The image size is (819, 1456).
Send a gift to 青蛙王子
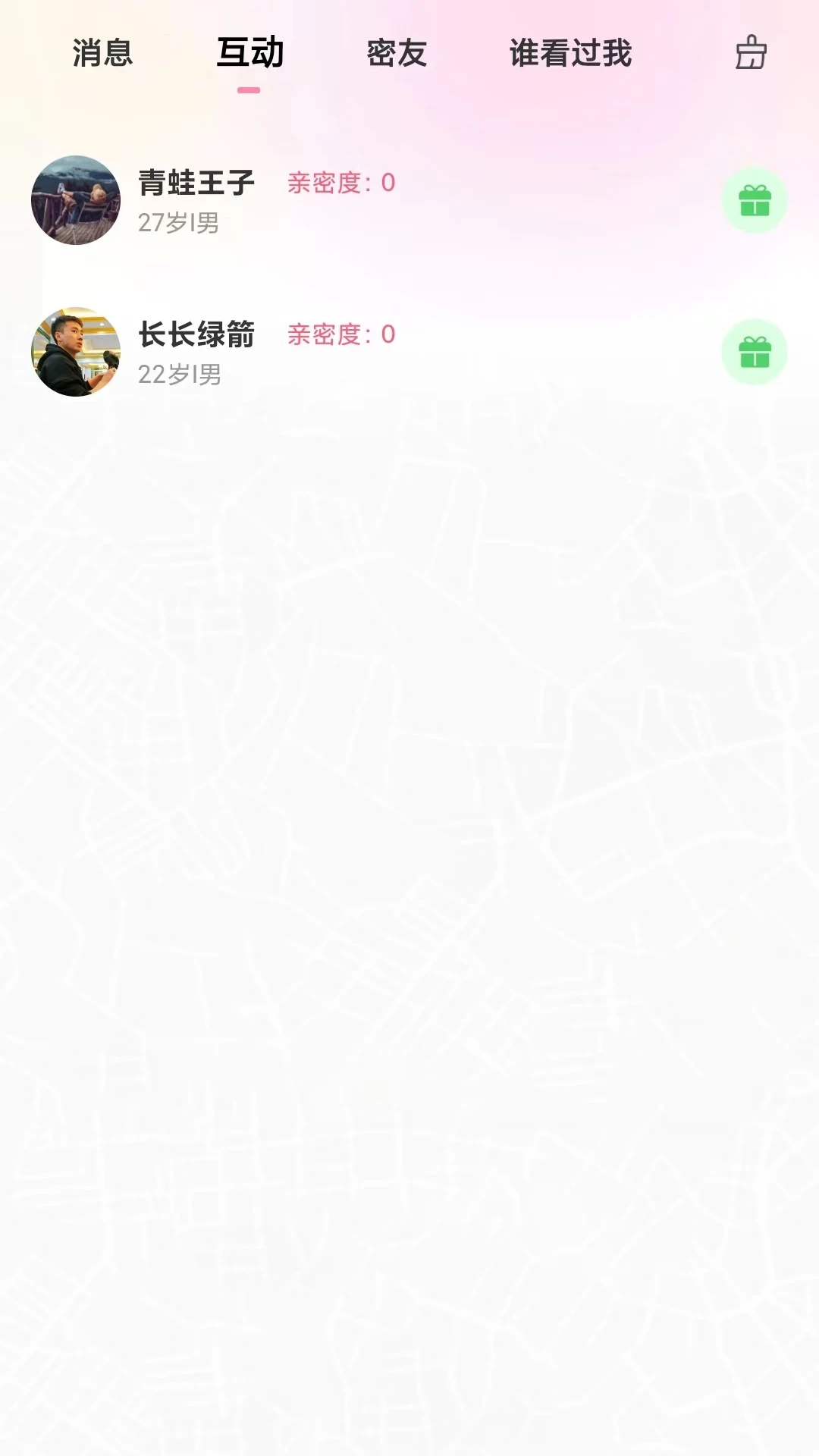tap(755, 200)
